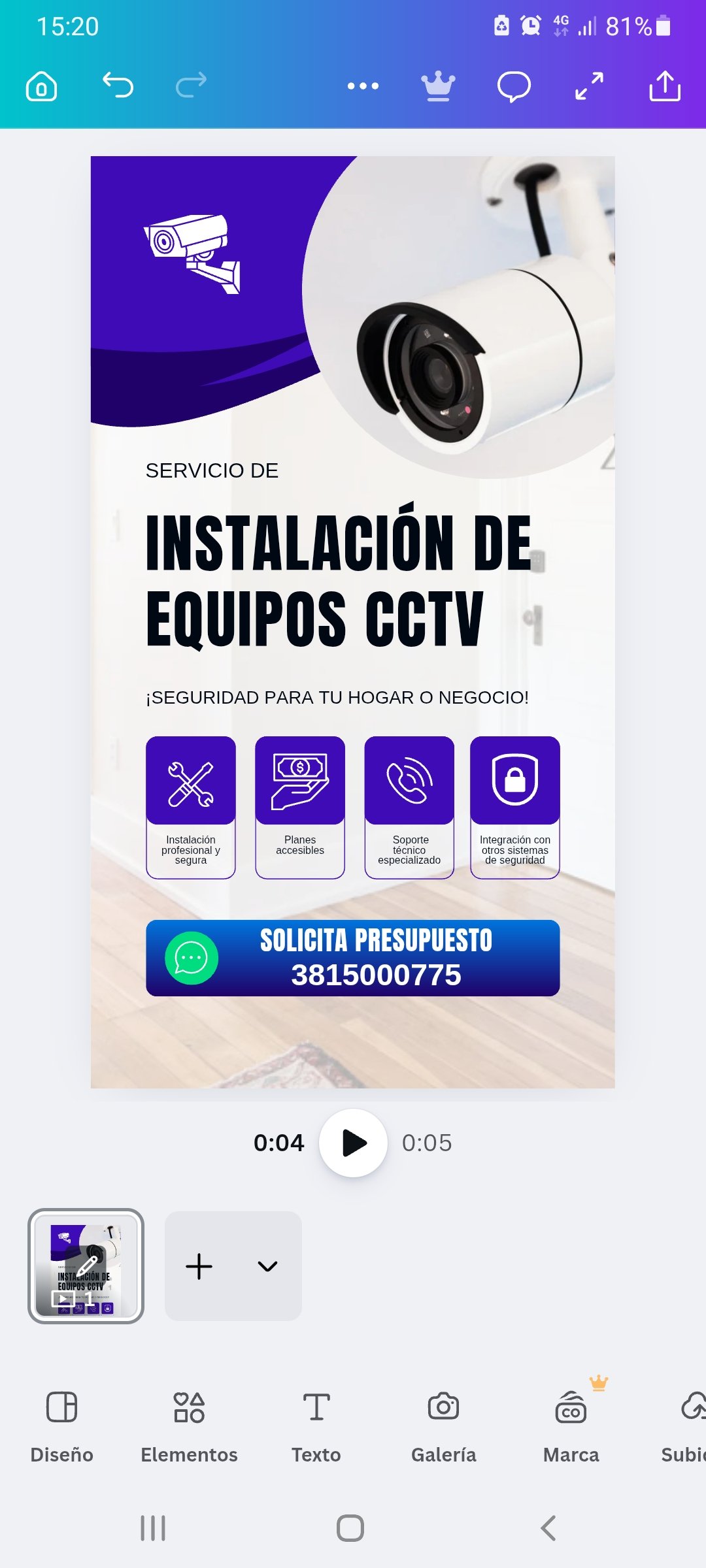The image size is (706, 1568).
Task: Open recent apps from the navigation bar
Action: (x=153, y=1528)
